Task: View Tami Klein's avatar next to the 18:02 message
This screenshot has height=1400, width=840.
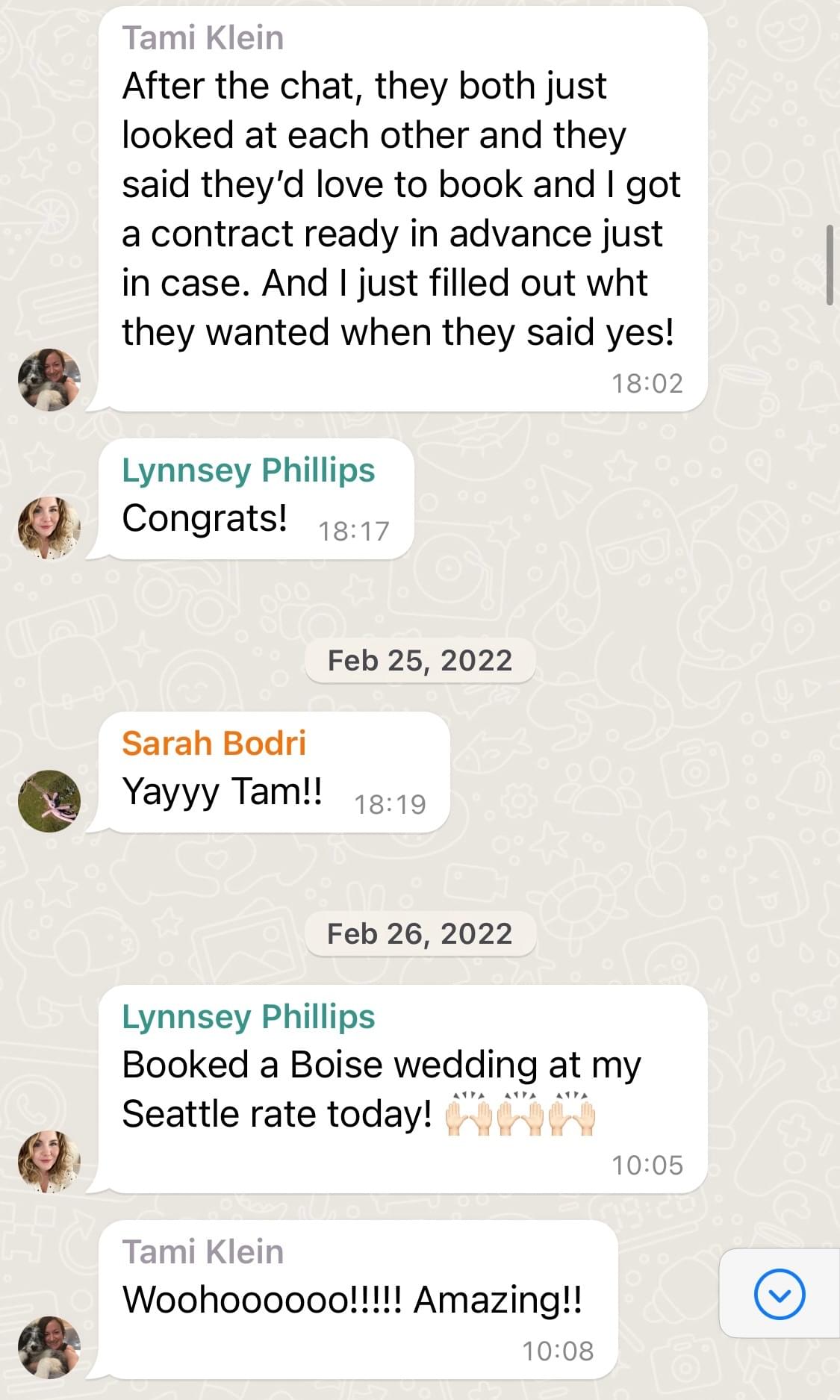Action: [x=49, y=379]
